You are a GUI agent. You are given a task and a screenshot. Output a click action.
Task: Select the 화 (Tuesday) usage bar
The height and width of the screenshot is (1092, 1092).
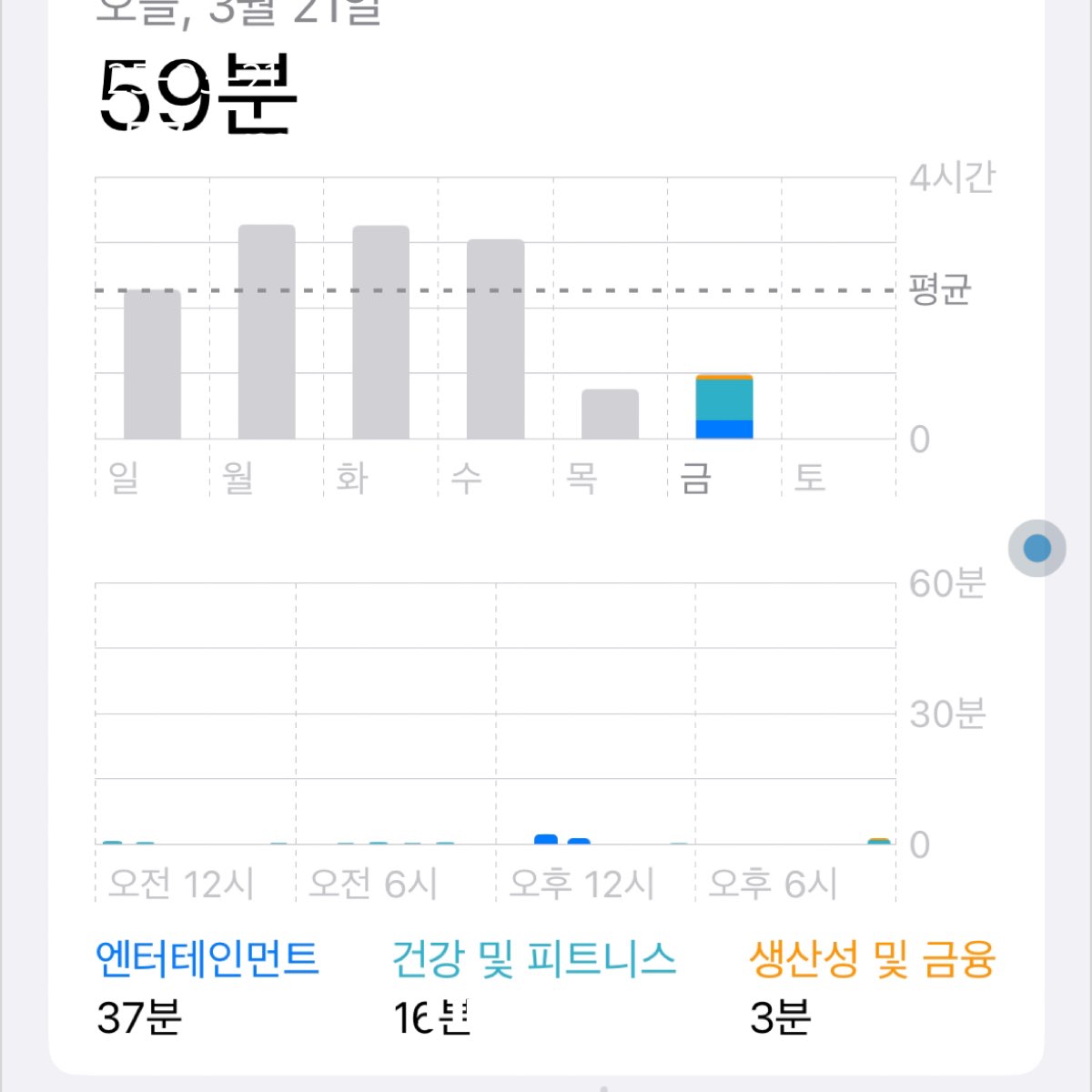coord(381,332)
